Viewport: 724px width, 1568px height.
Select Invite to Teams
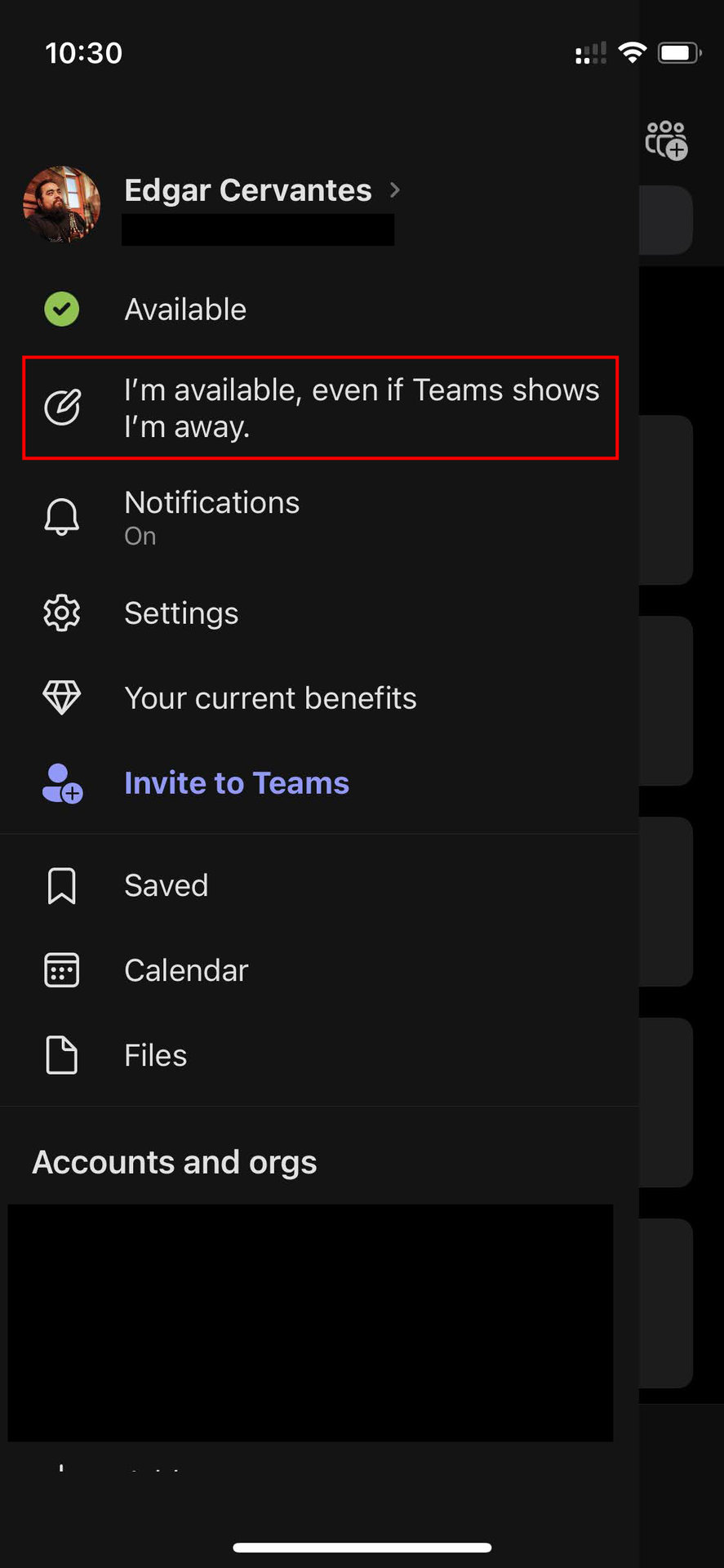pyautogui.click(x=236, y=783)
